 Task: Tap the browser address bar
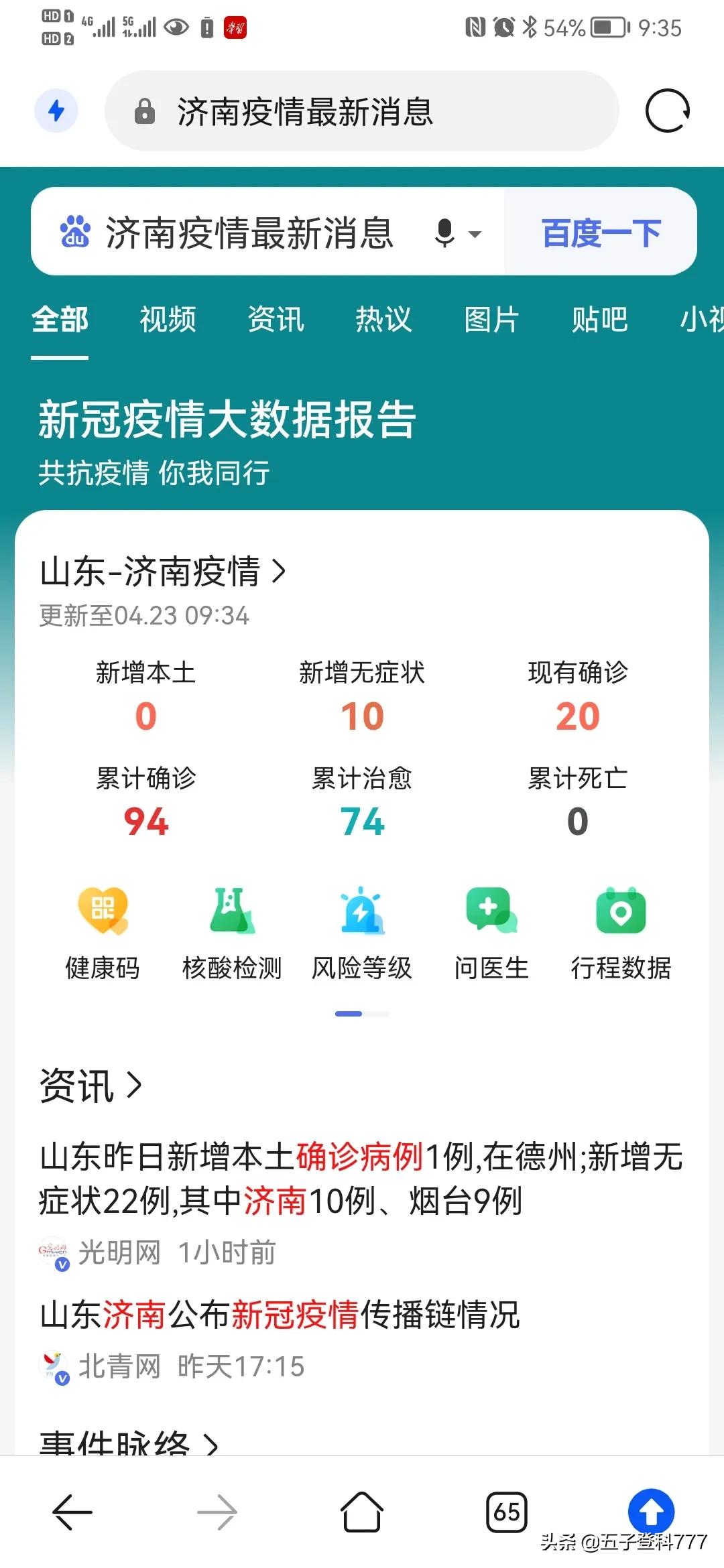[362, 111]
